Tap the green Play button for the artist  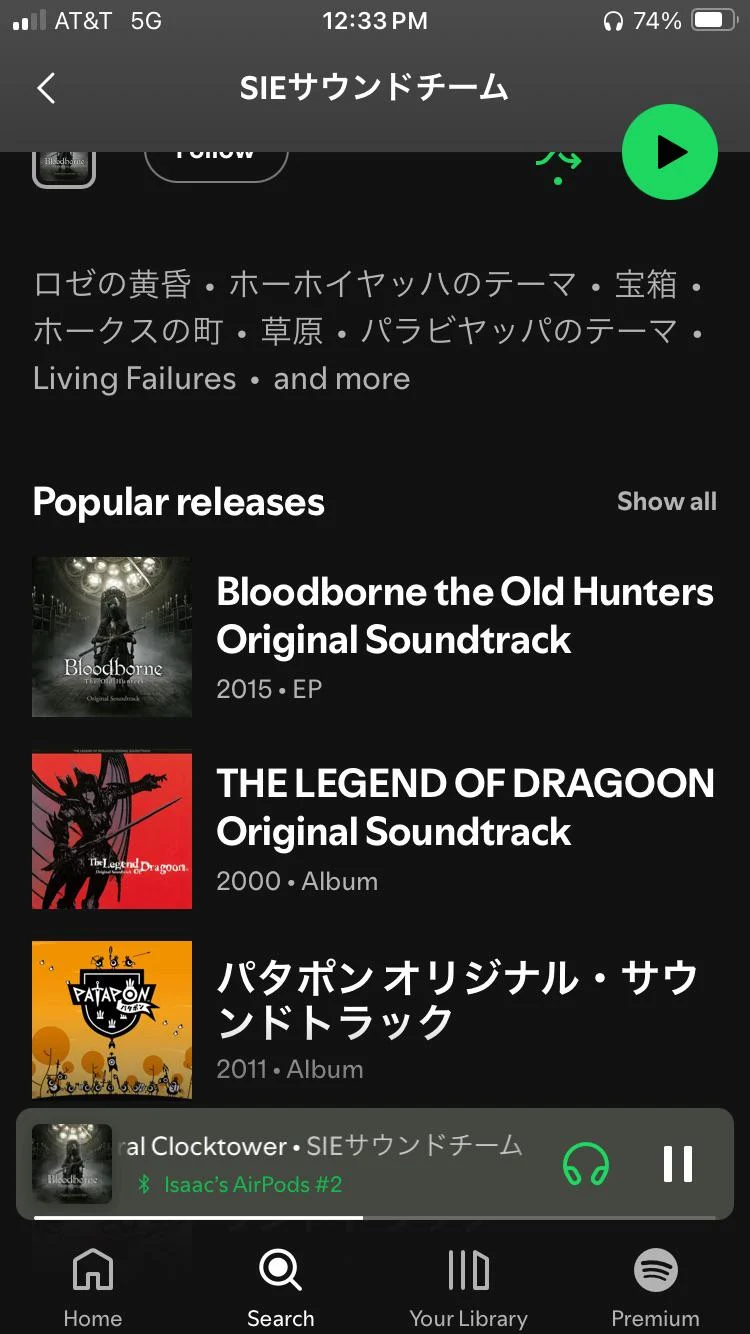(669, 152)
